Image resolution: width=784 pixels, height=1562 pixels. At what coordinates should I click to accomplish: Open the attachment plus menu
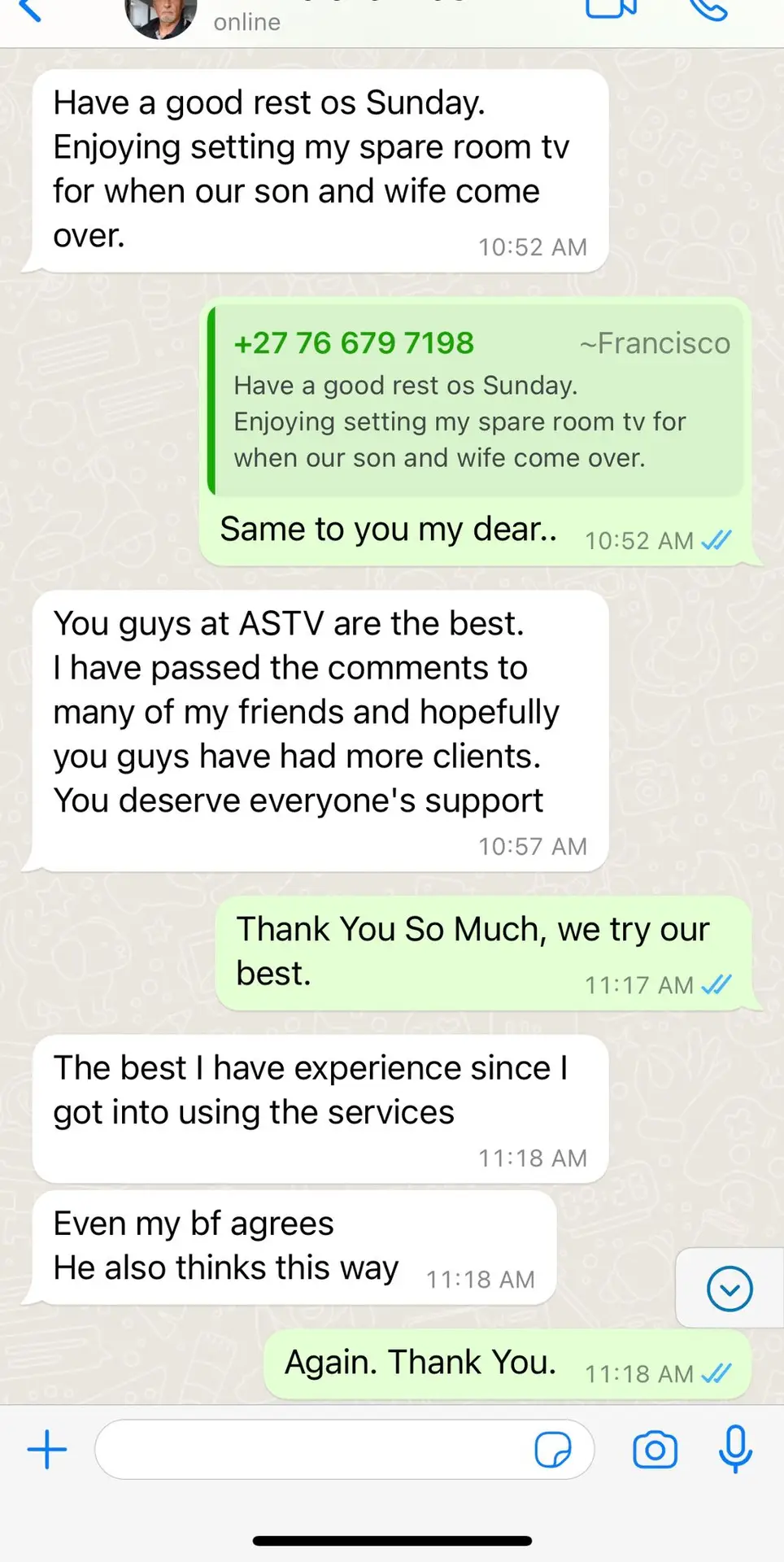(x=47, y=1450)
